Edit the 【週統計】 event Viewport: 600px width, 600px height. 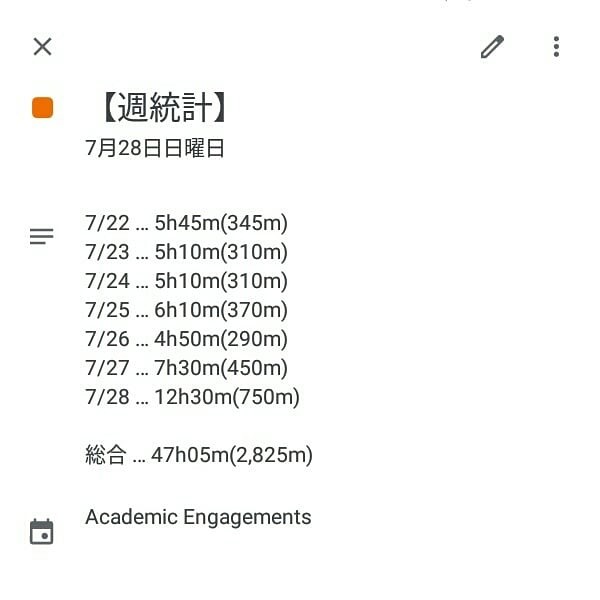click(492, 47)
